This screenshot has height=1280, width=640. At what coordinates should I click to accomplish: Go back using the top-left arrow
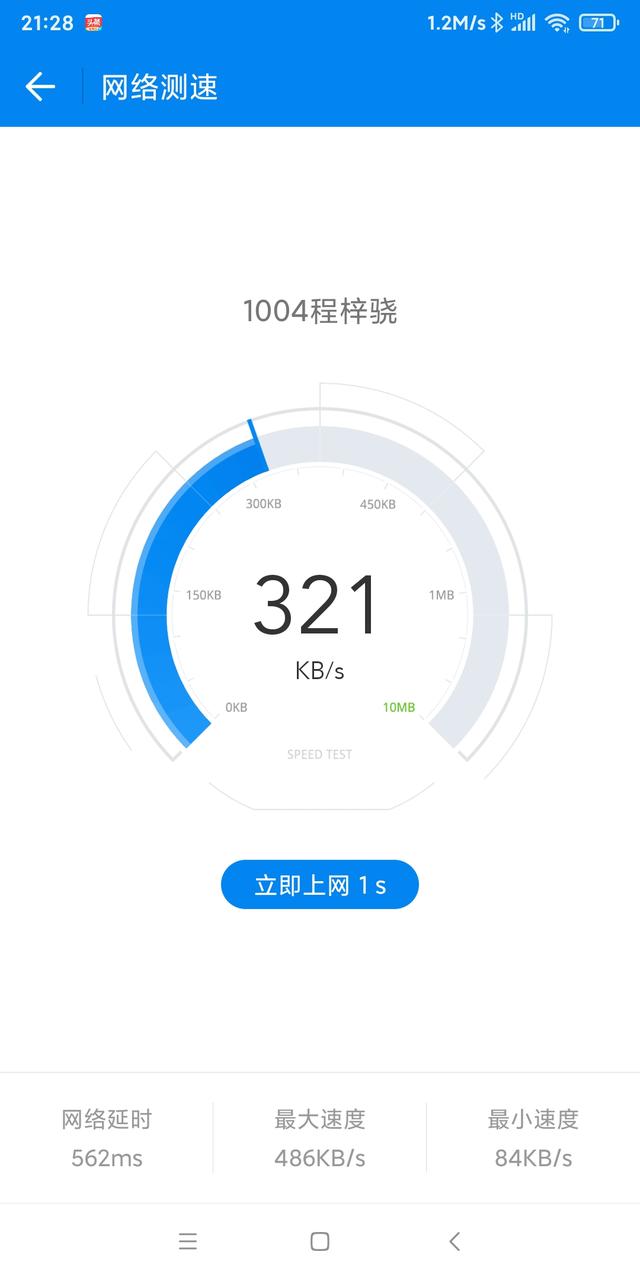pos(40,87)
